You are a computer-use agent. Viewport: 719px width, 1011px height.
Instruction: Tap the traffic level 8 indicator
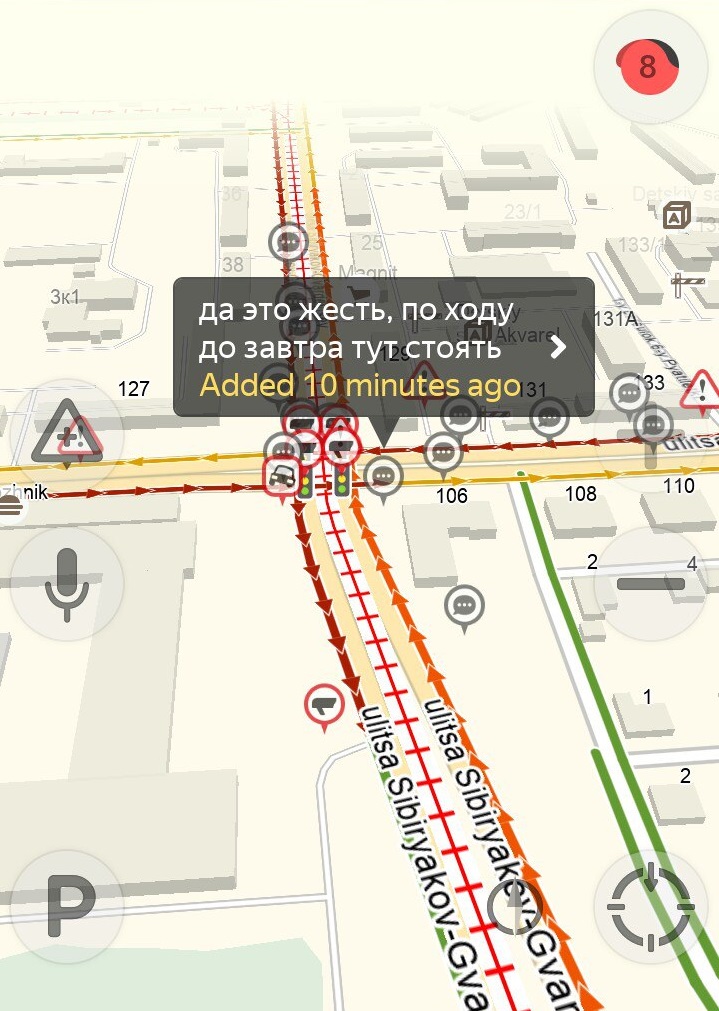point(648,66)
